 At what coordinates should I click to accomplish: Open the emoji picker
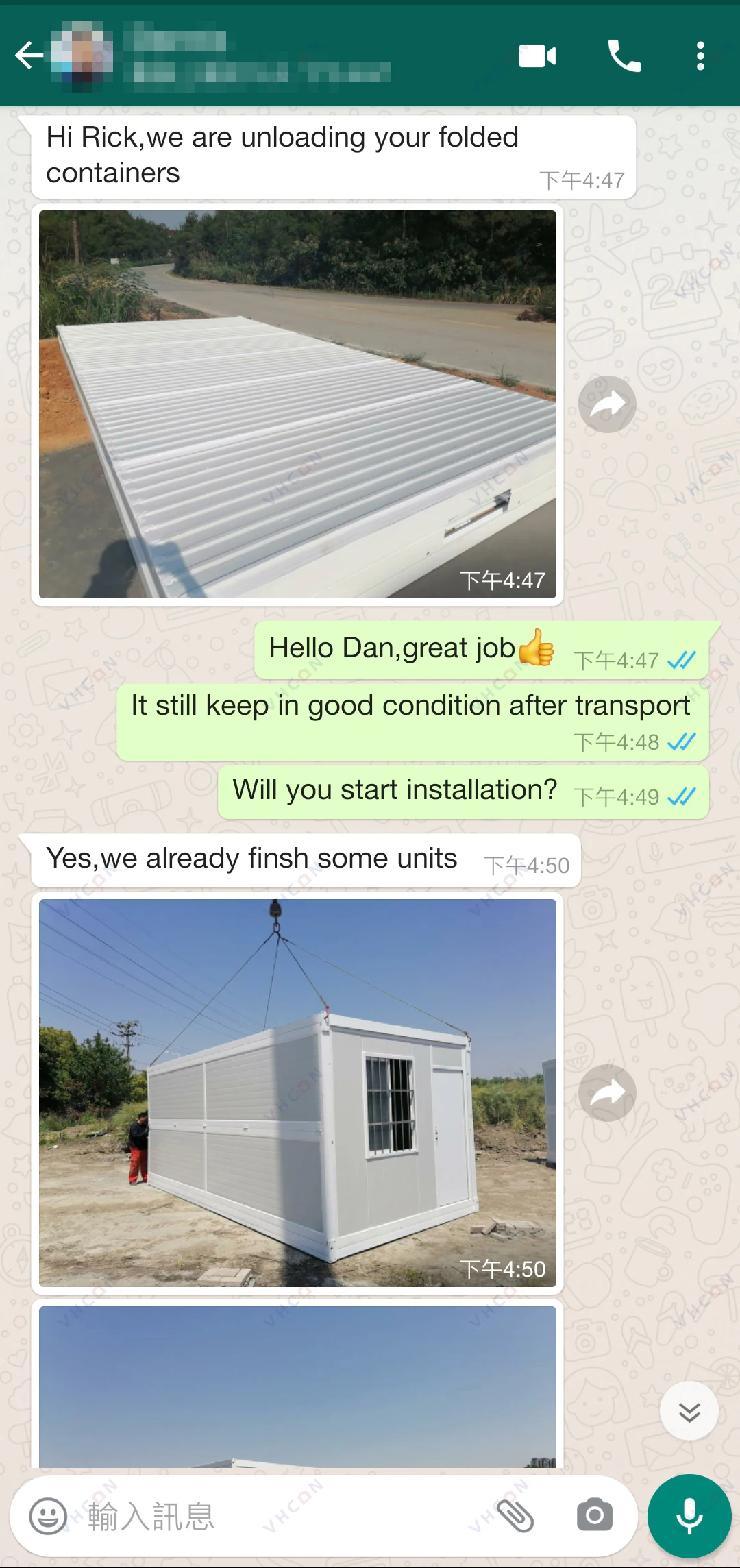[48, 1515]
